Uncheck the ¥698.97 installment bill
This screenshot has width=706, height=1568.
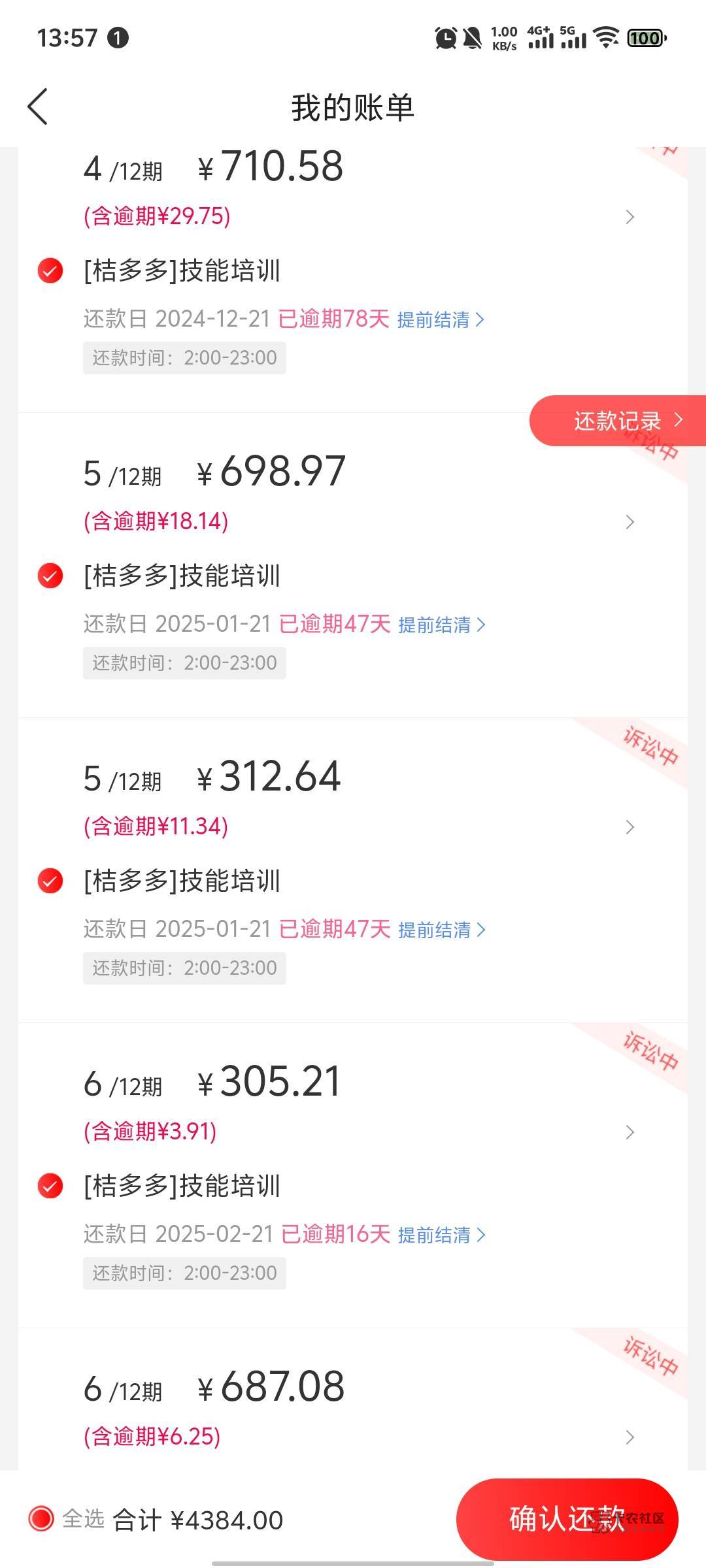pyautogui.click(x=50, y=576)
